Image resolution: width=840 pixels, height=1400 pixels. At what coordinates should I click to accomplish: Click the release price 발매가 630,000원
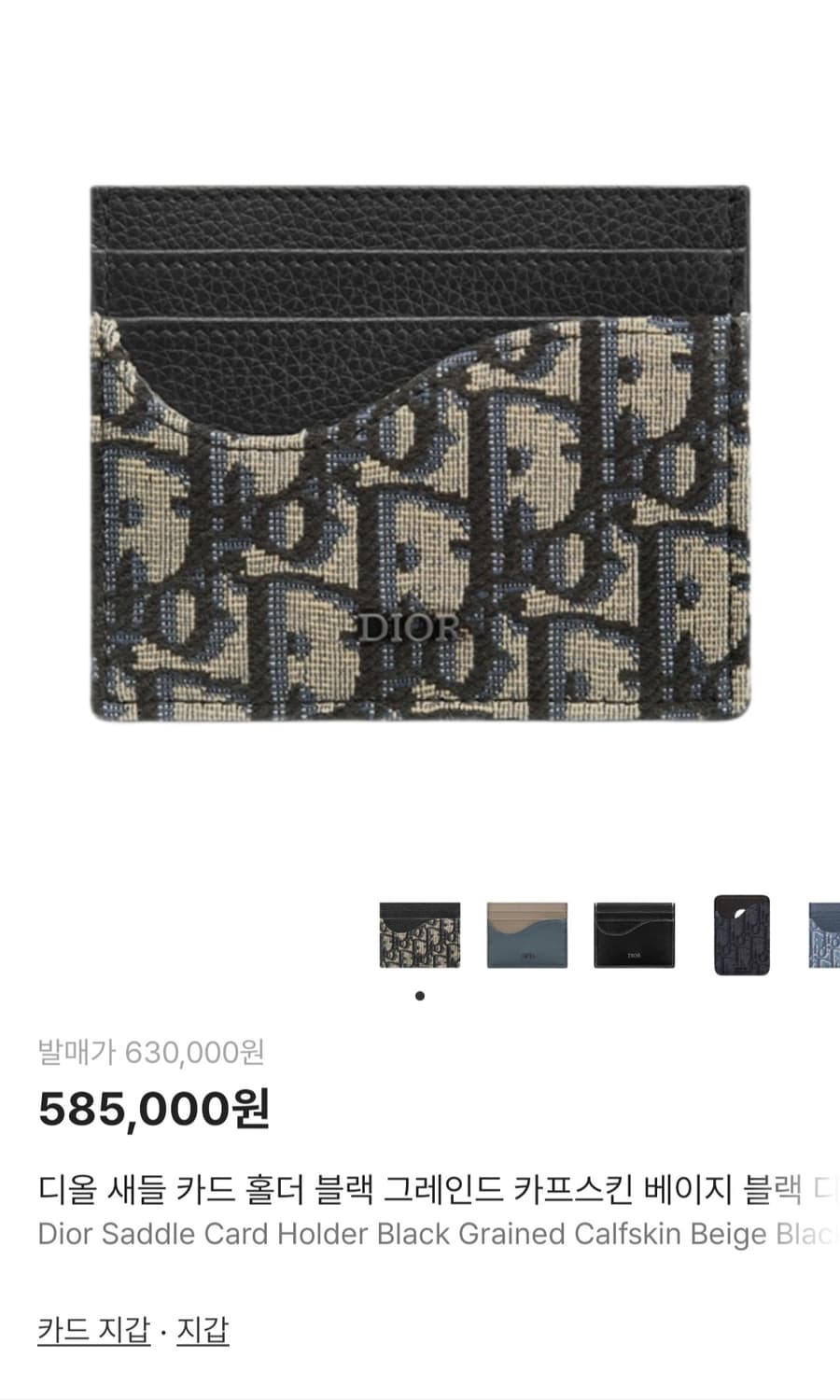coord(151,1051)
